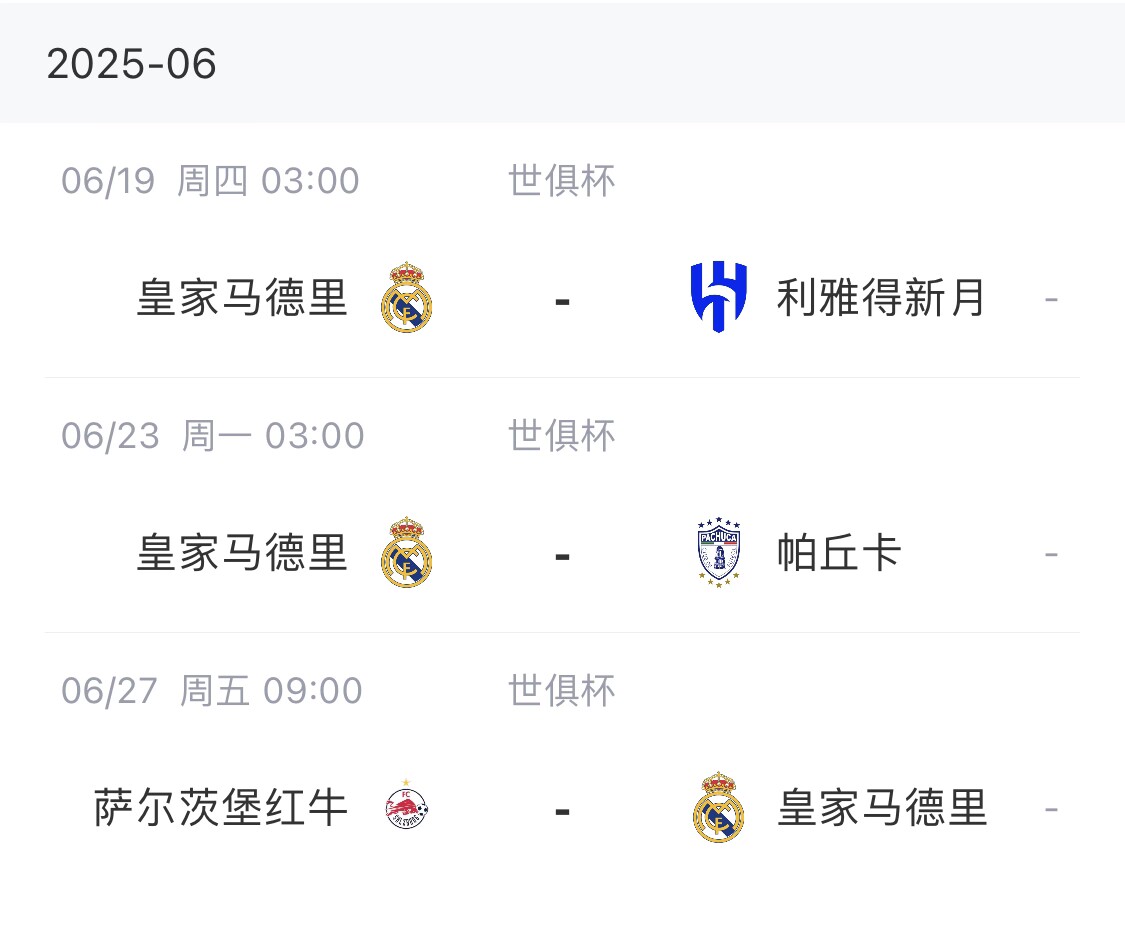Select the 萨尔茨堡红牛 vs 皇家马德里 match
The width and height of the screenshot is (1125, 927).
pos(562,808)
